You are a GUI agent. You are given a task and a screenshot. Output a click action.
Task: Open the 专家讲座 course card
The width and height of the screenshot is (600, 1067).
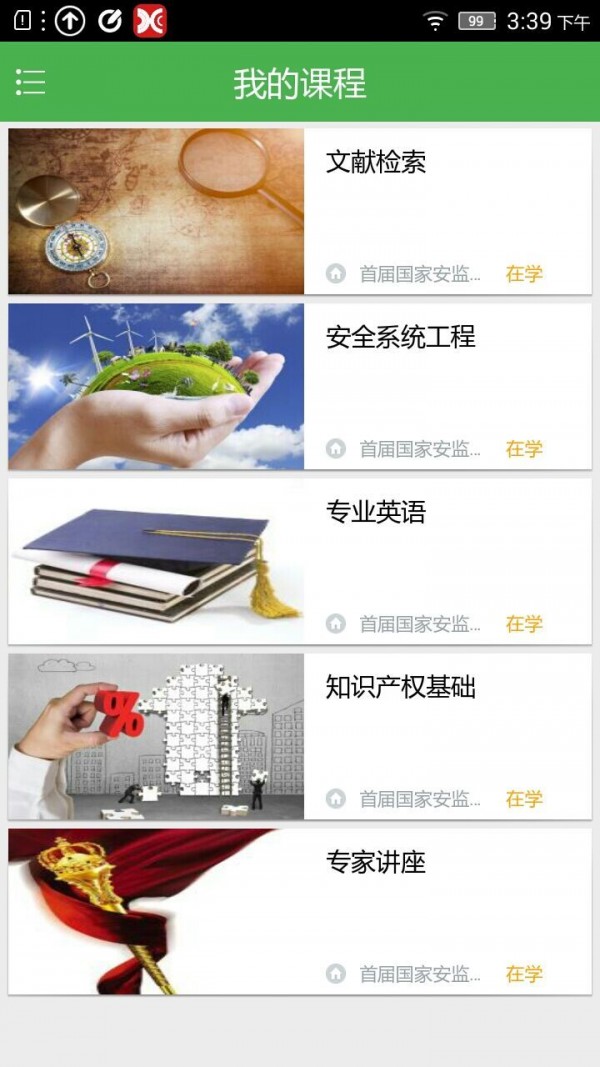[x=300, y=911]
